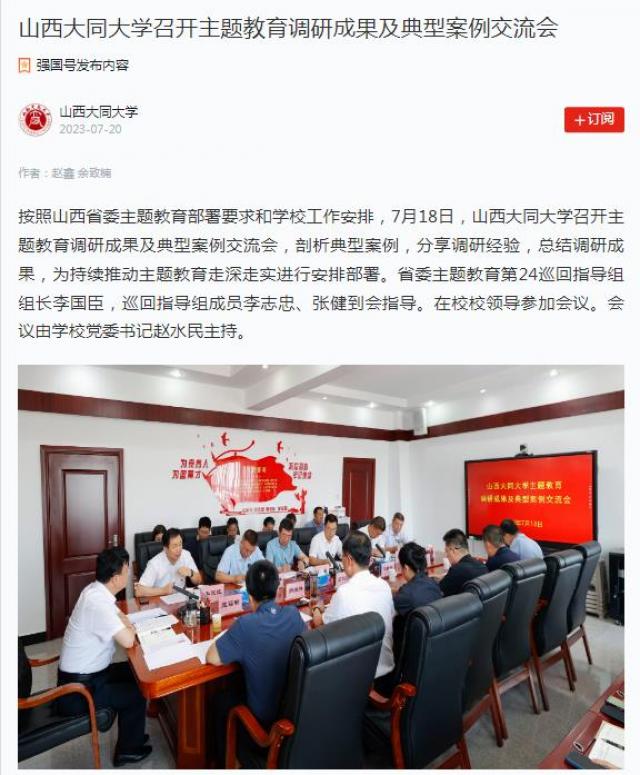Open the 山西大同大学 account avatar
This screenshot has height=775, width=640.
coord(35,120)
